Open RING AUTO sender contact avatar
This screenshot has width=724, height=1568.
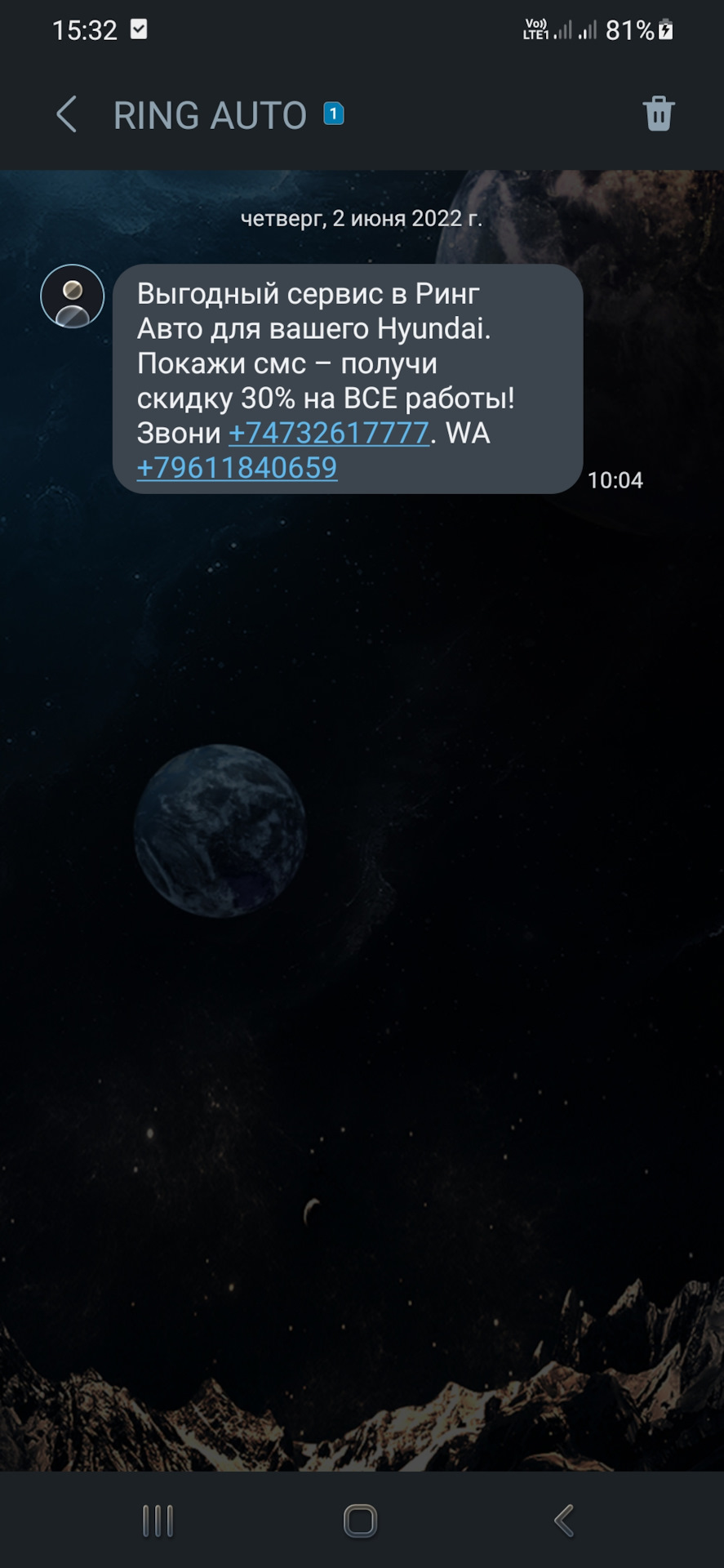pos(73,296)
